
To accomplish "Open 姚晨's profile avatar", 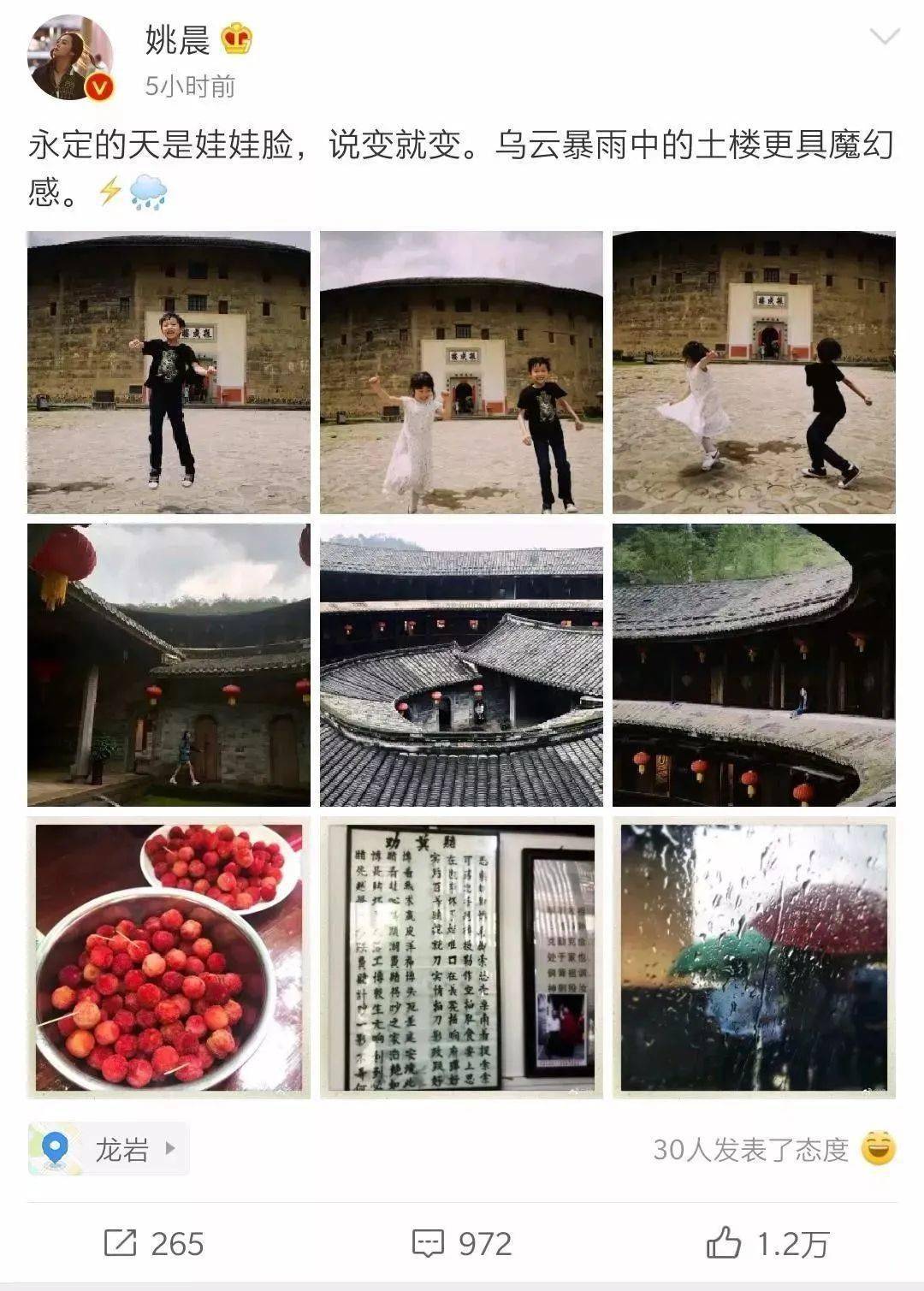I will 73,58.
